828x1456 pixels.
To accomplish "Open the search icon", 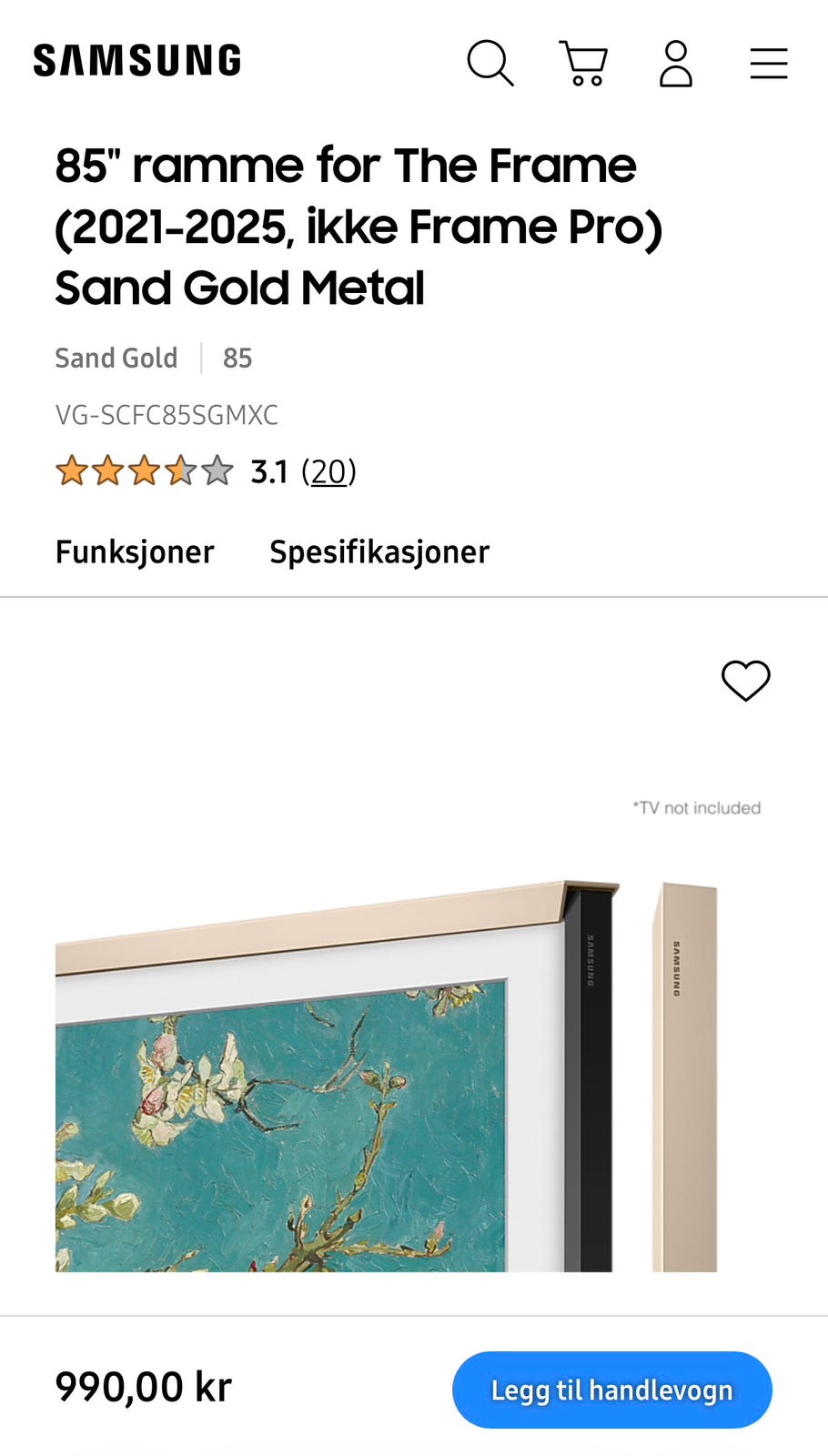I will 491,63.
